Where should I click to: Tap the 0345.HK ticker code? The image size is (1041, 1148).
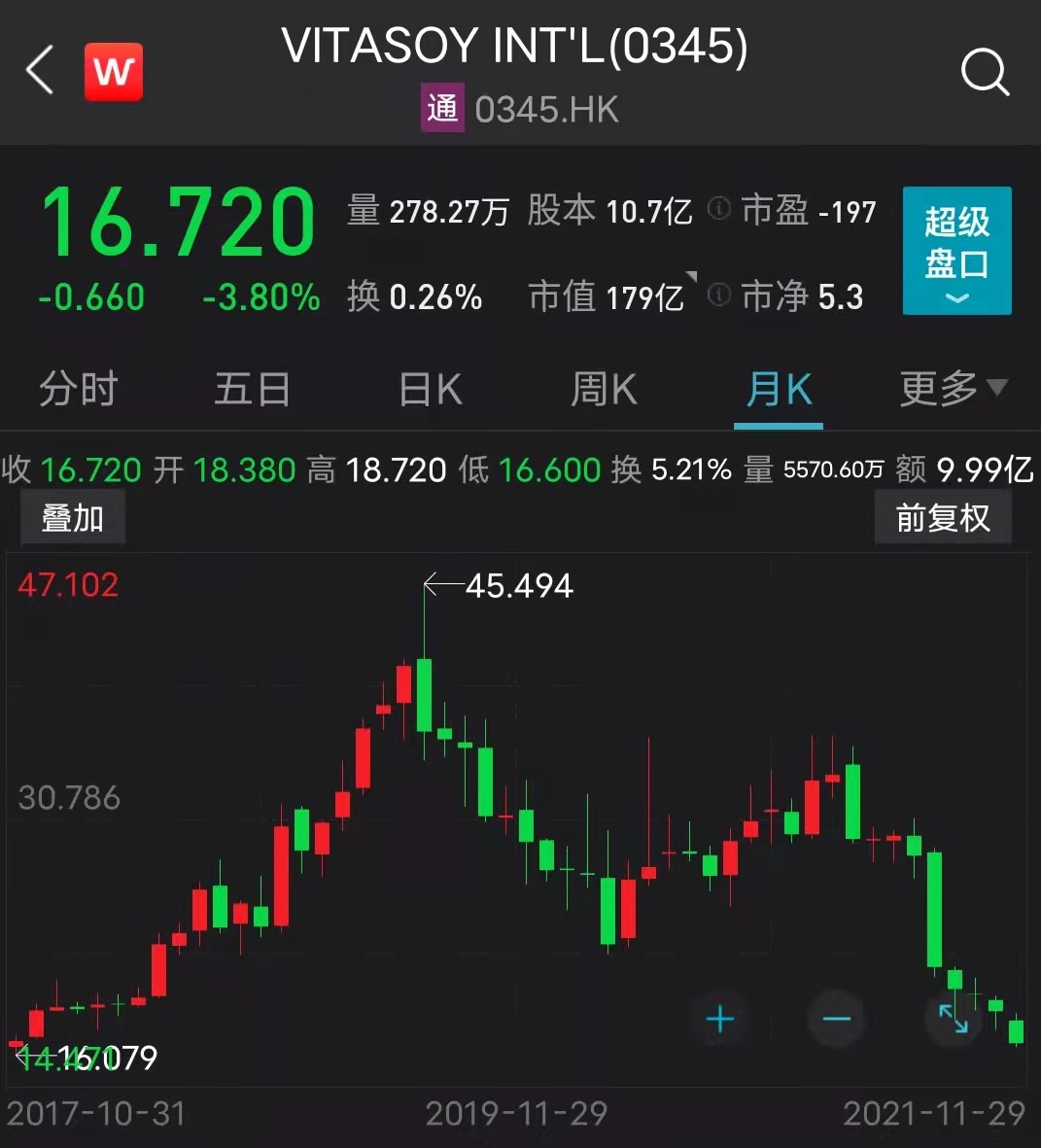(546, 109)
